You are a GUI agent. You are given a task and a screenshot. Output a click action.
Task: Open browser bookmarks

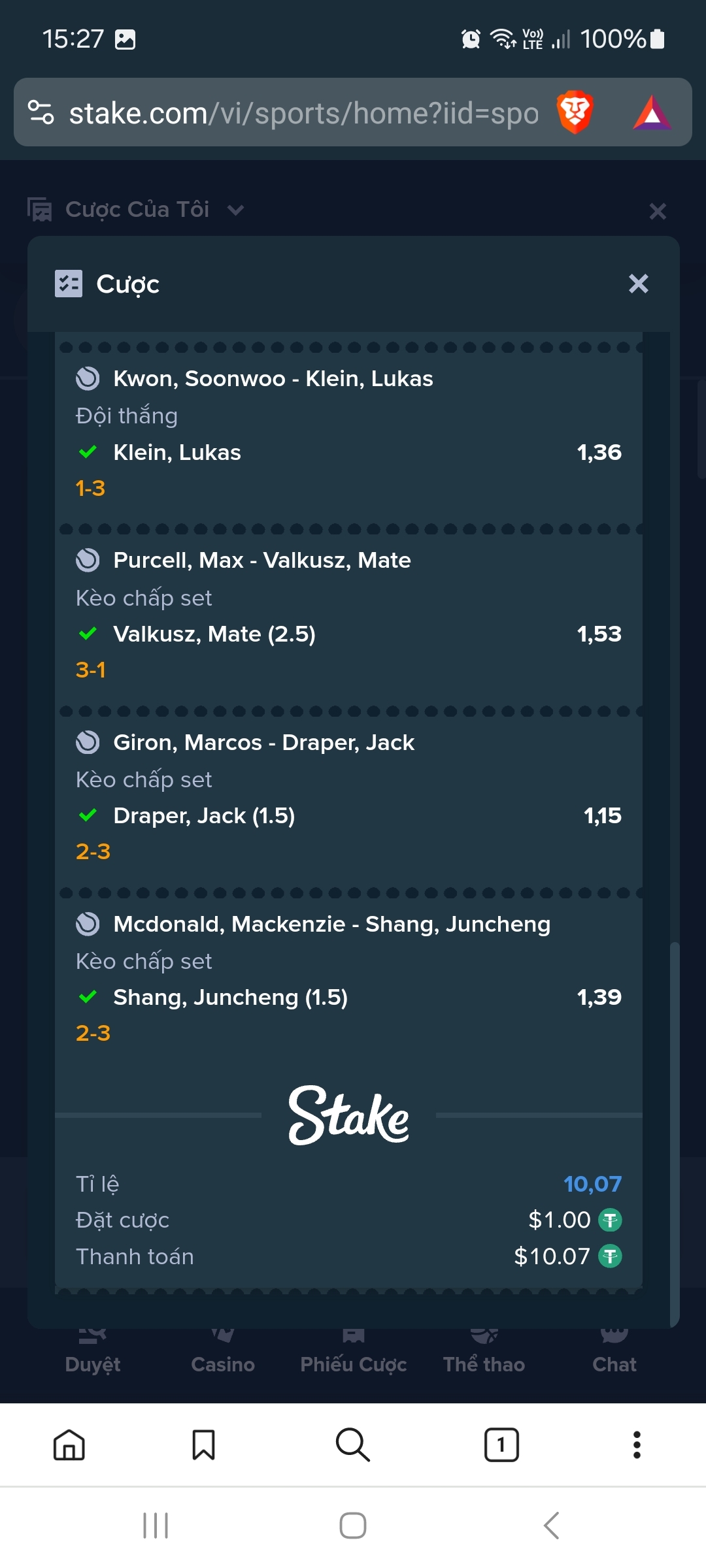tap(203, 1445)
